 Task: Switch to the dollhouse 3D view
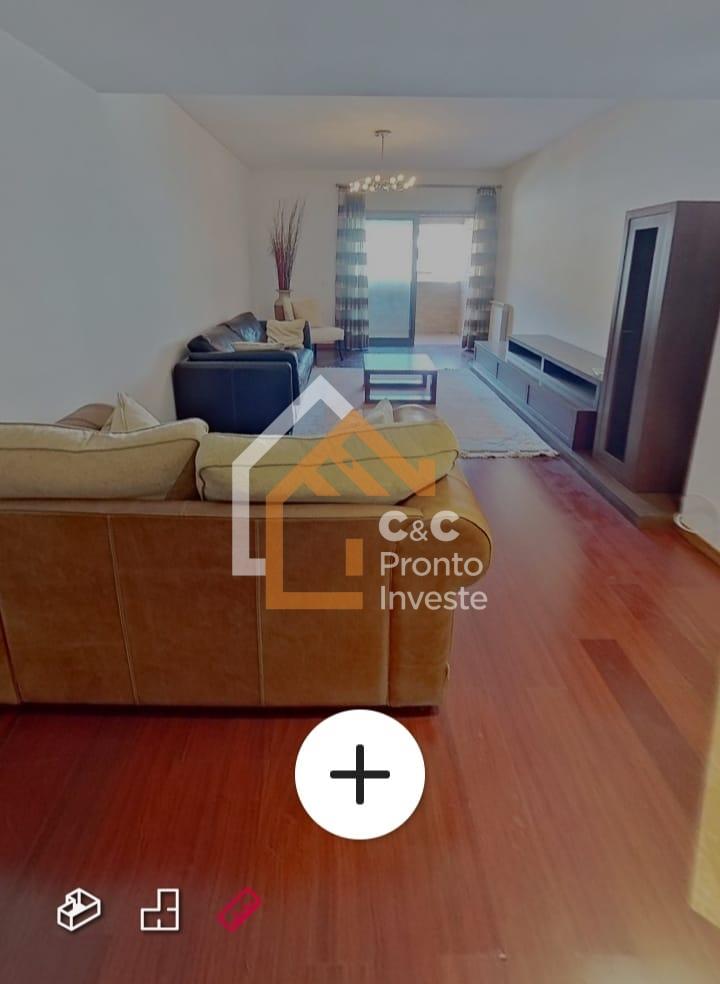79,910
